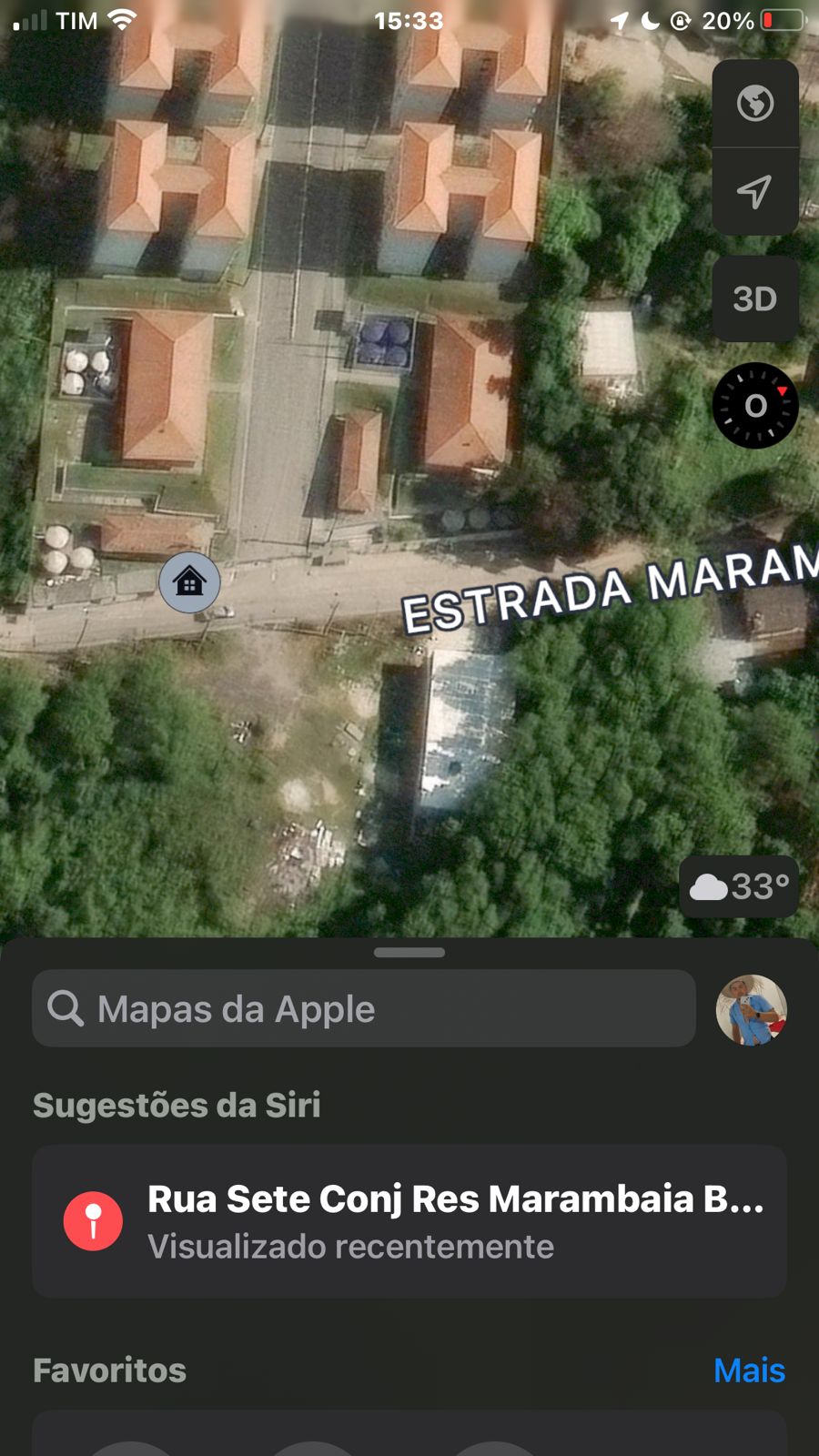Viewport: 819px width, 1456px height.
Task: Show more favorites with Mais
Action: (x=749, y=1370)
